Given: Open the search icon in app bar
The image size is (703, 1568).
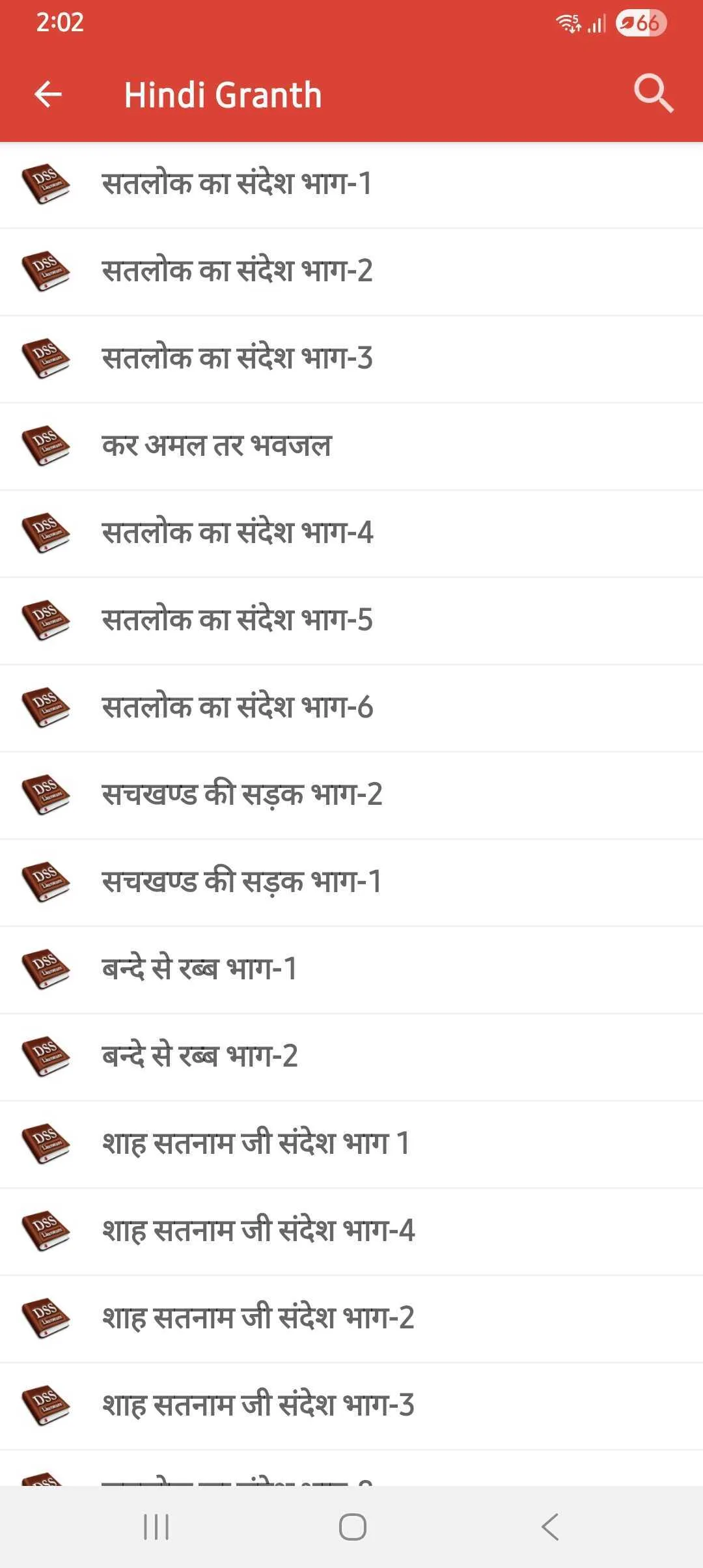Looking at the screenshot, I should coord(653,94).
